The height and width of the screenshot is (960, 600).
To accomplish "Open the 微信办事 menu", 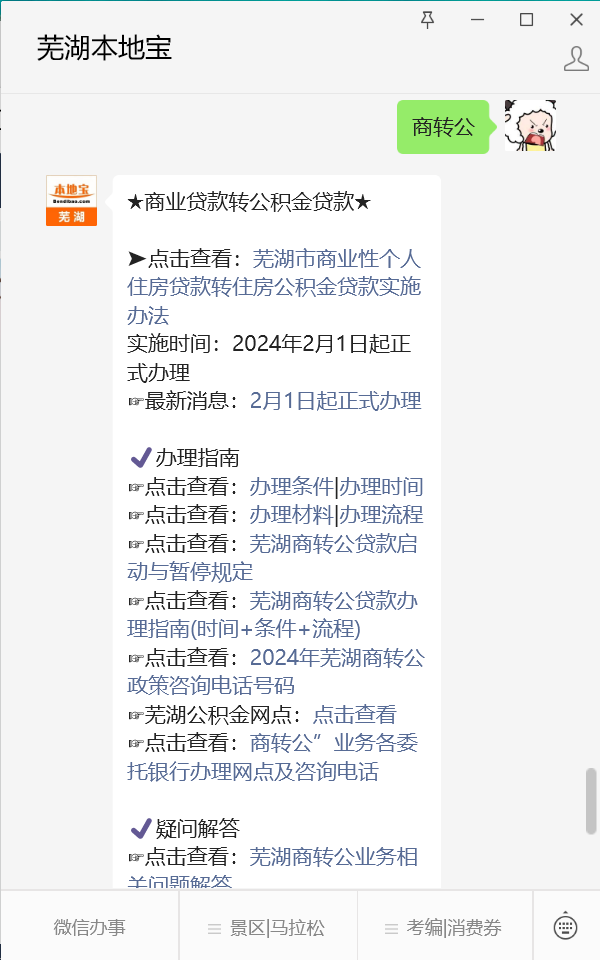I will click(x=90, y=928).
